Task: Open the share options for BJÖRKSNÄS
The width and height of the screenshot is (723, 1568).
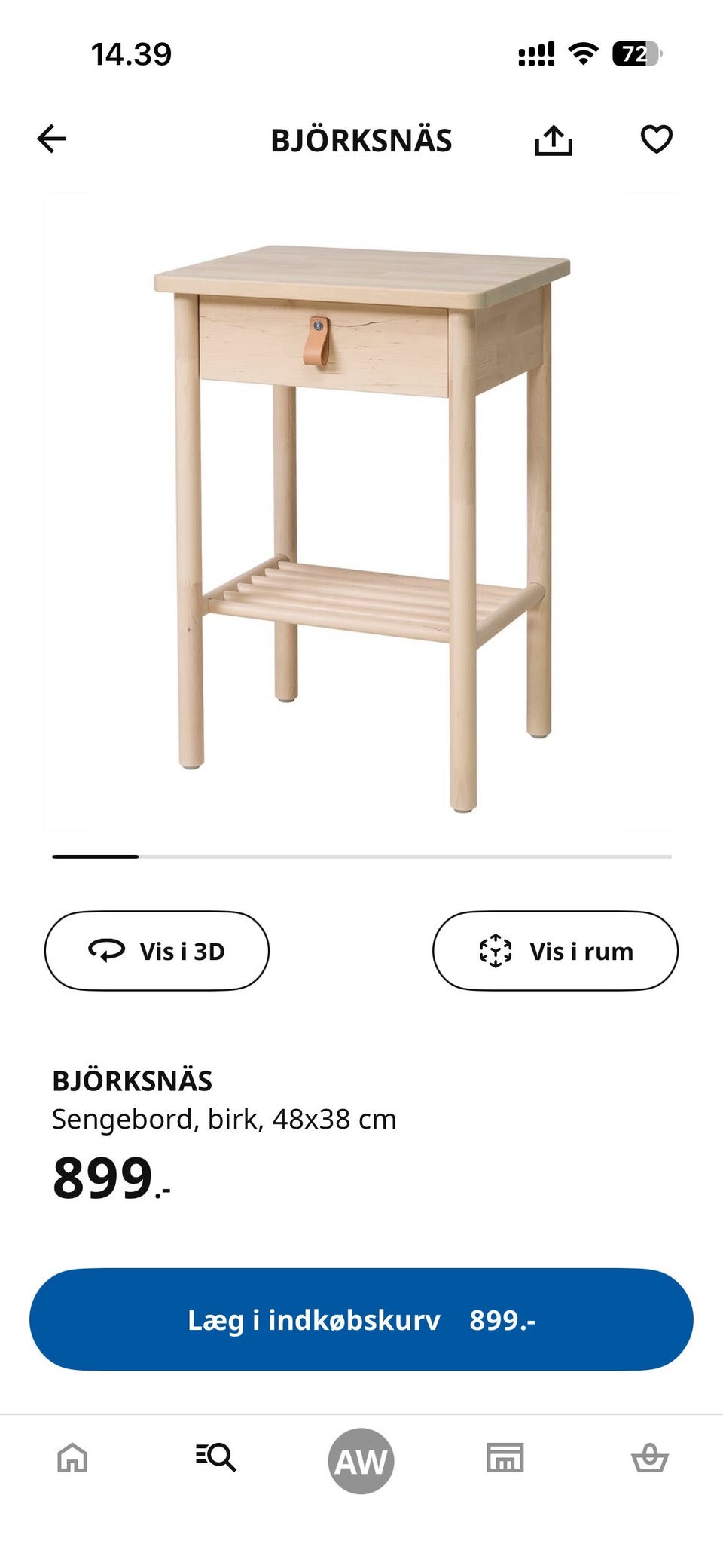Action: (x=554, y=140)
